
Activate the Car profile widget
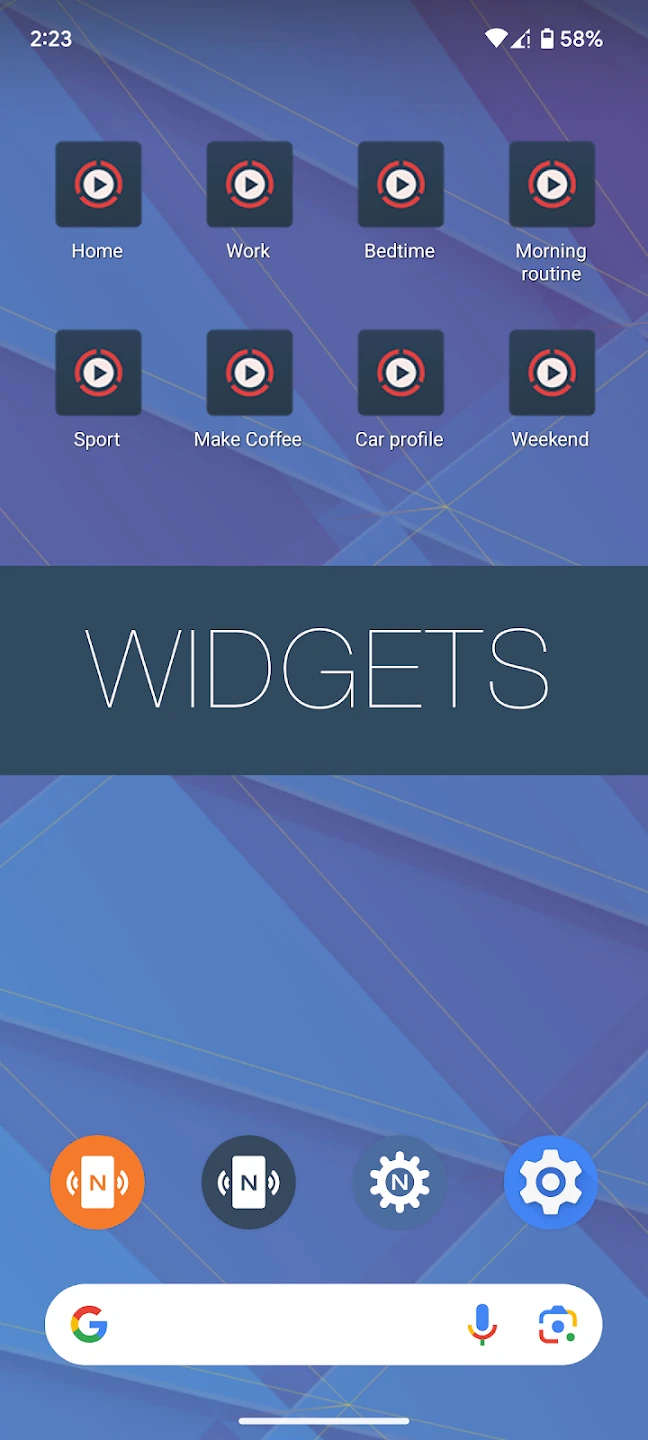point(400,373)
